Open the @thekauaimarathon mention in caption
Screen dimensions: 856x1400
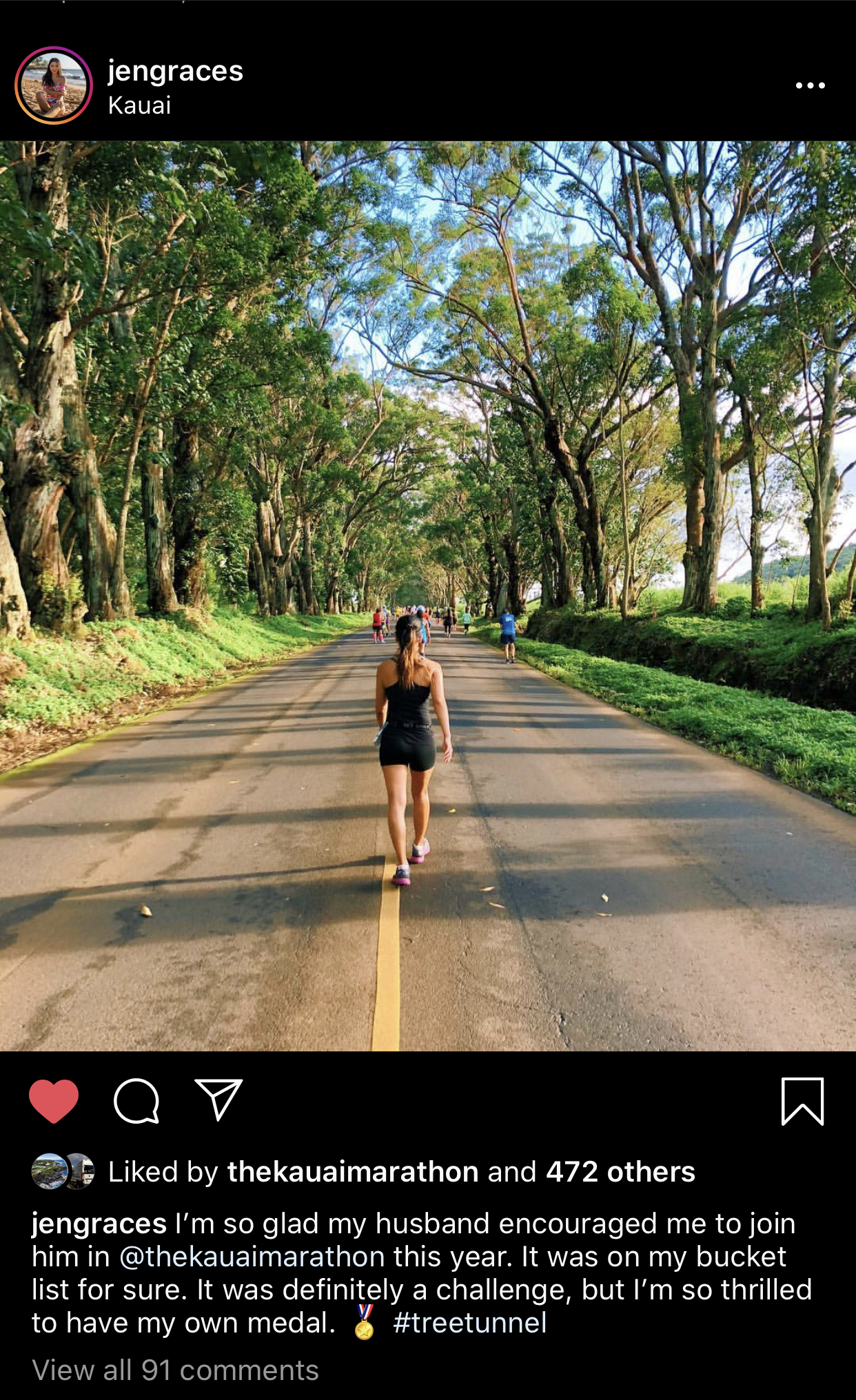252,1257
